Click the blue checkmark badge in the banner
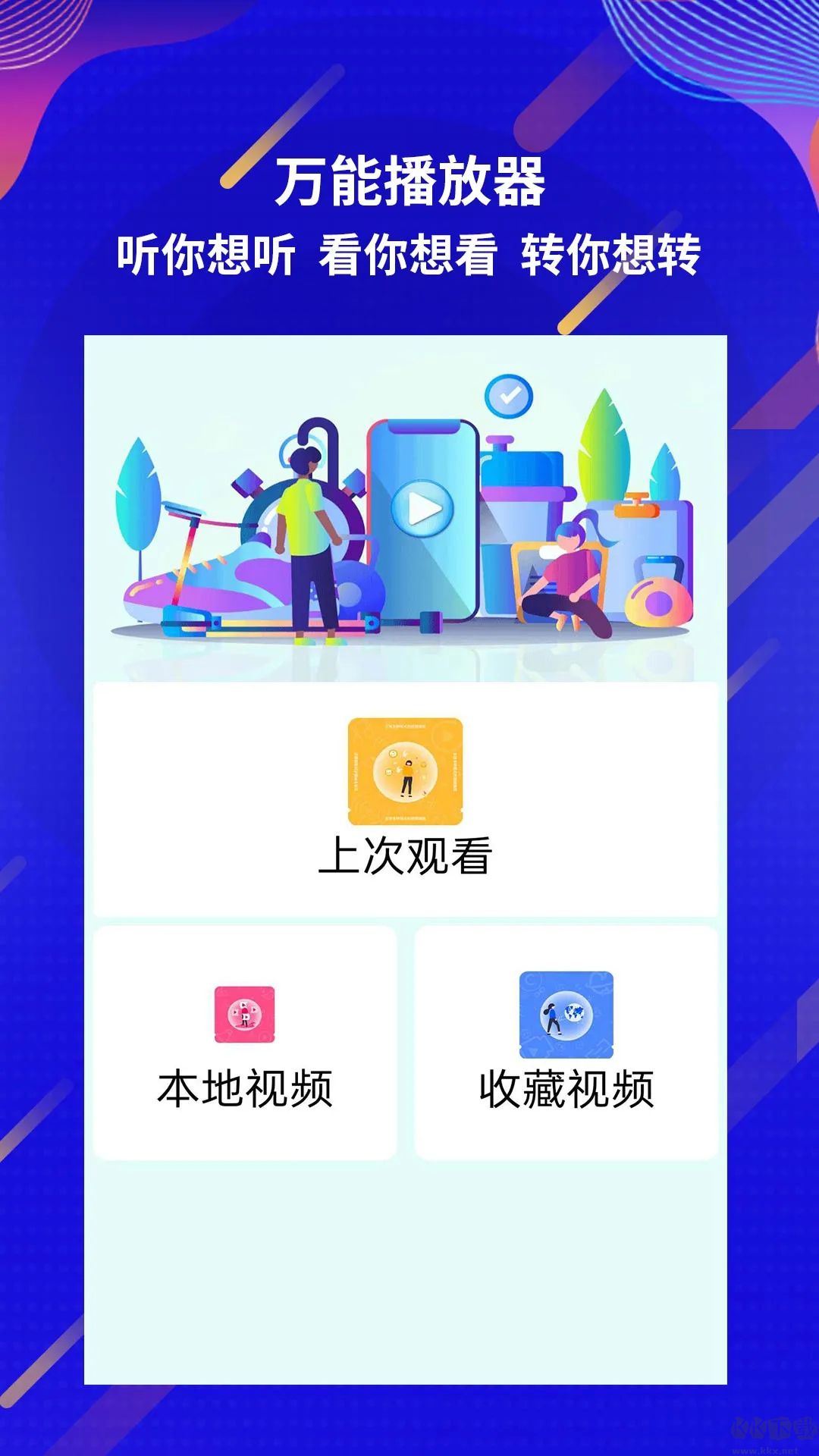 point(509,395)
